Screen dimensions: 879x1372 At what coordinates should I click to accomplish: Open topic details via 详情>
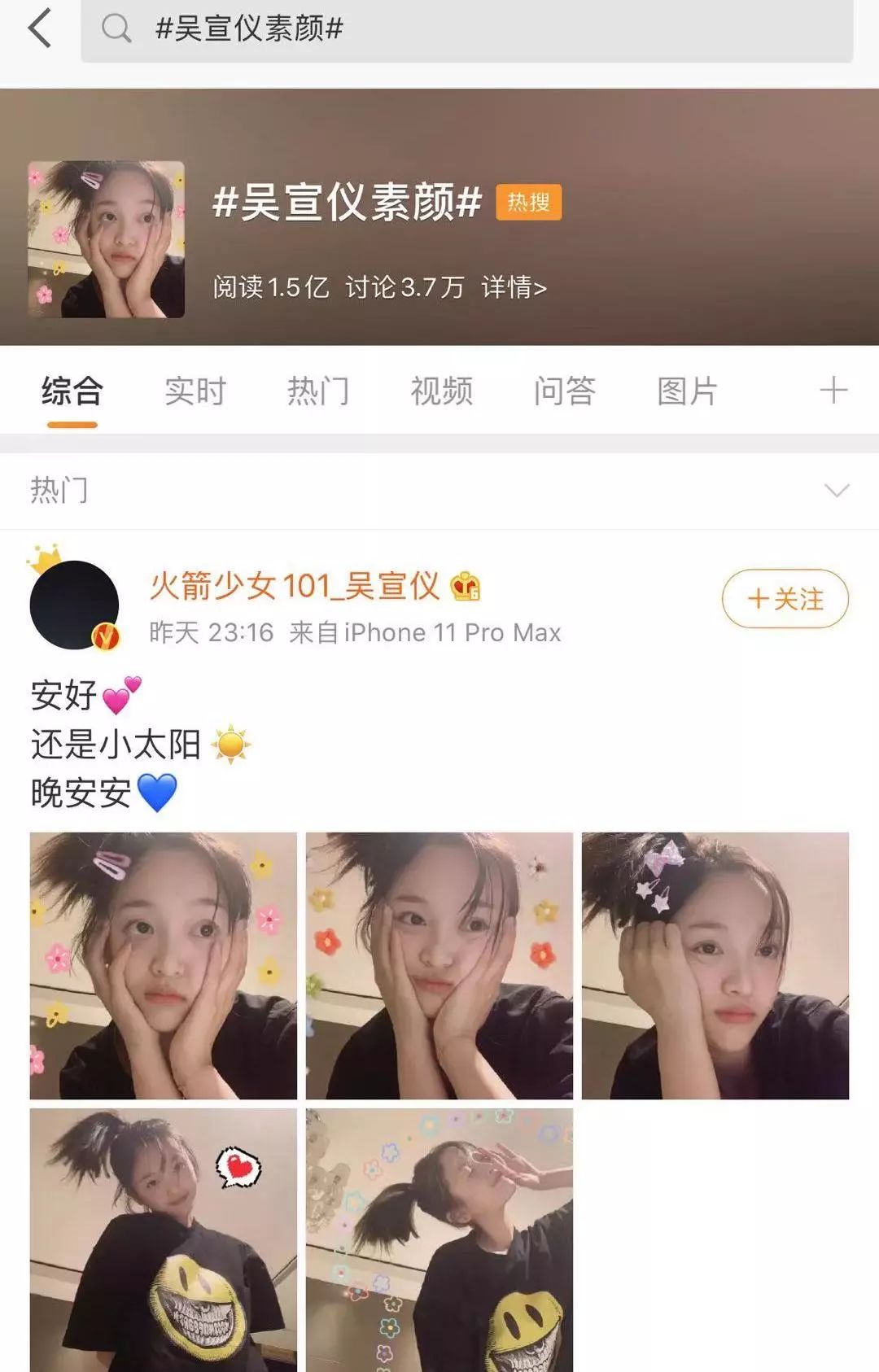coord(514,287)
